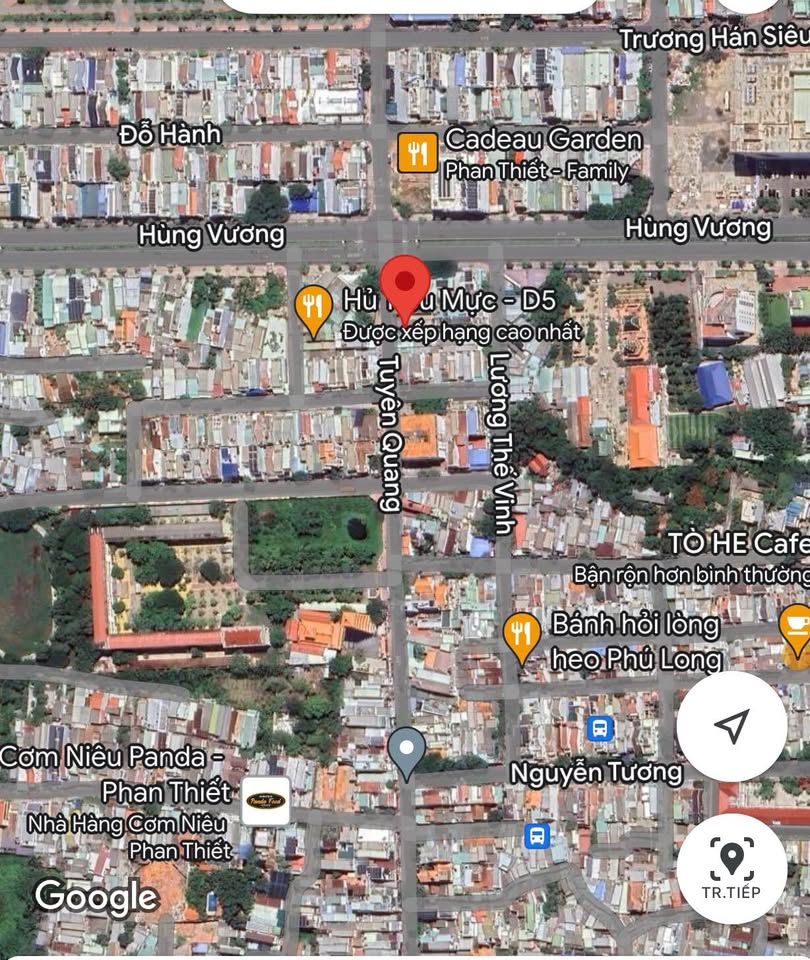Open the Bánh hỏi lòng heo Phú Long marker

[x=521, y=636]
